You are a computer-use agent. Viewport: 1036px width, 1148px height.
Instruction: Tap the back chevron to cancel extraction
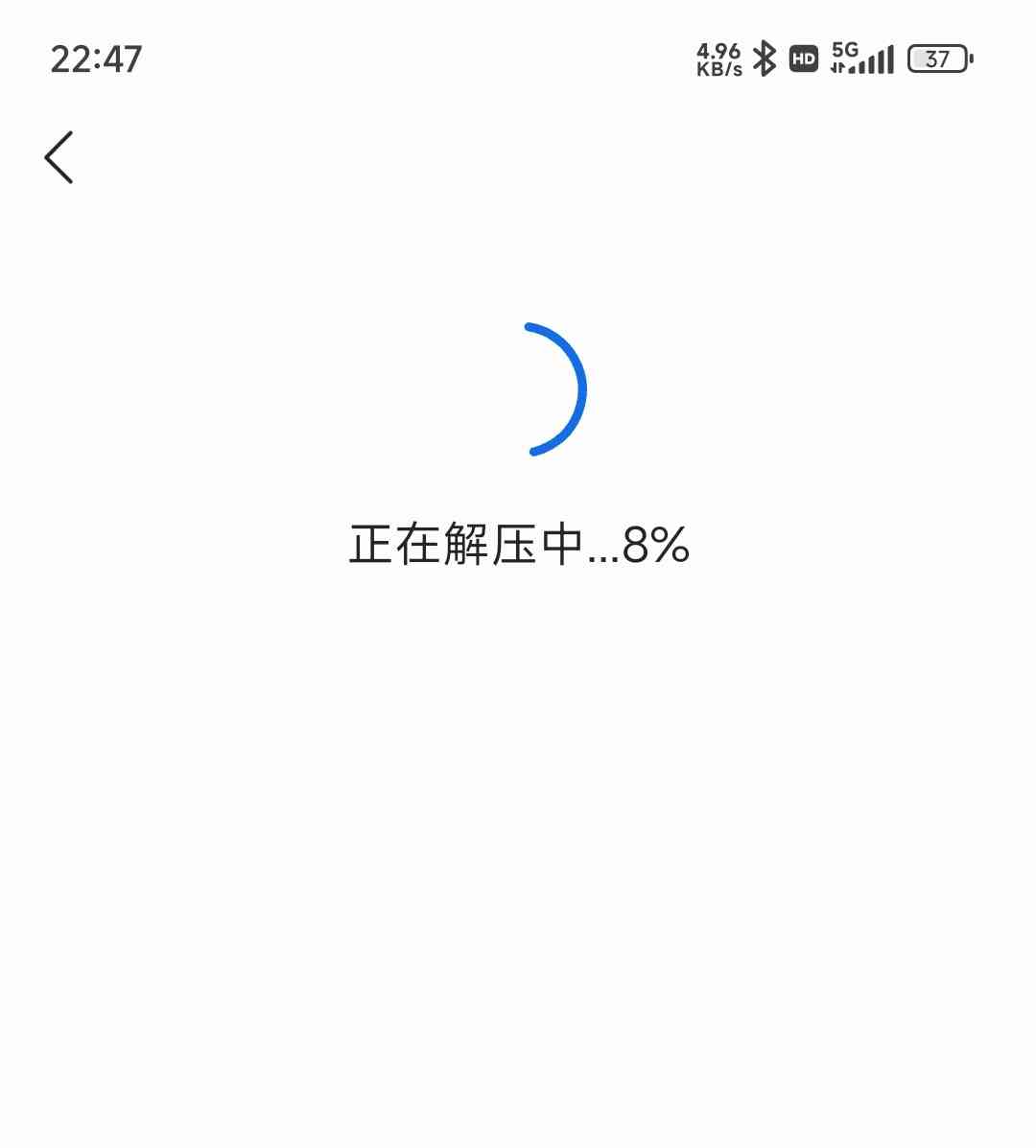(x=59, y=156)
